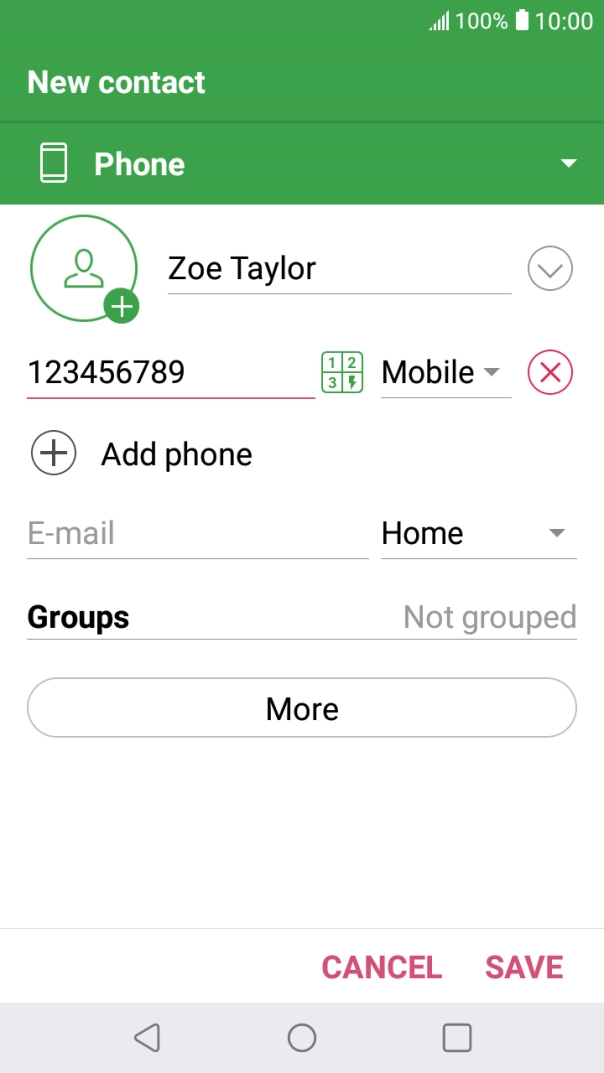The image size is (604, 1073).
Task: Go back using the navigation bar
Action: pos(147,1038)
